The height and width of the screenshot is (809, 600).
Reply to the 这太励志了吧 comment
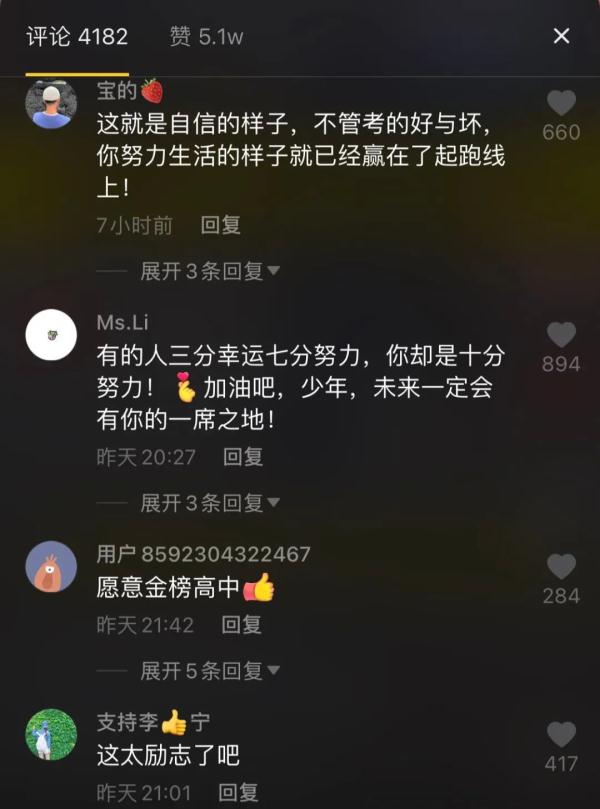click(x=237, y=793)
